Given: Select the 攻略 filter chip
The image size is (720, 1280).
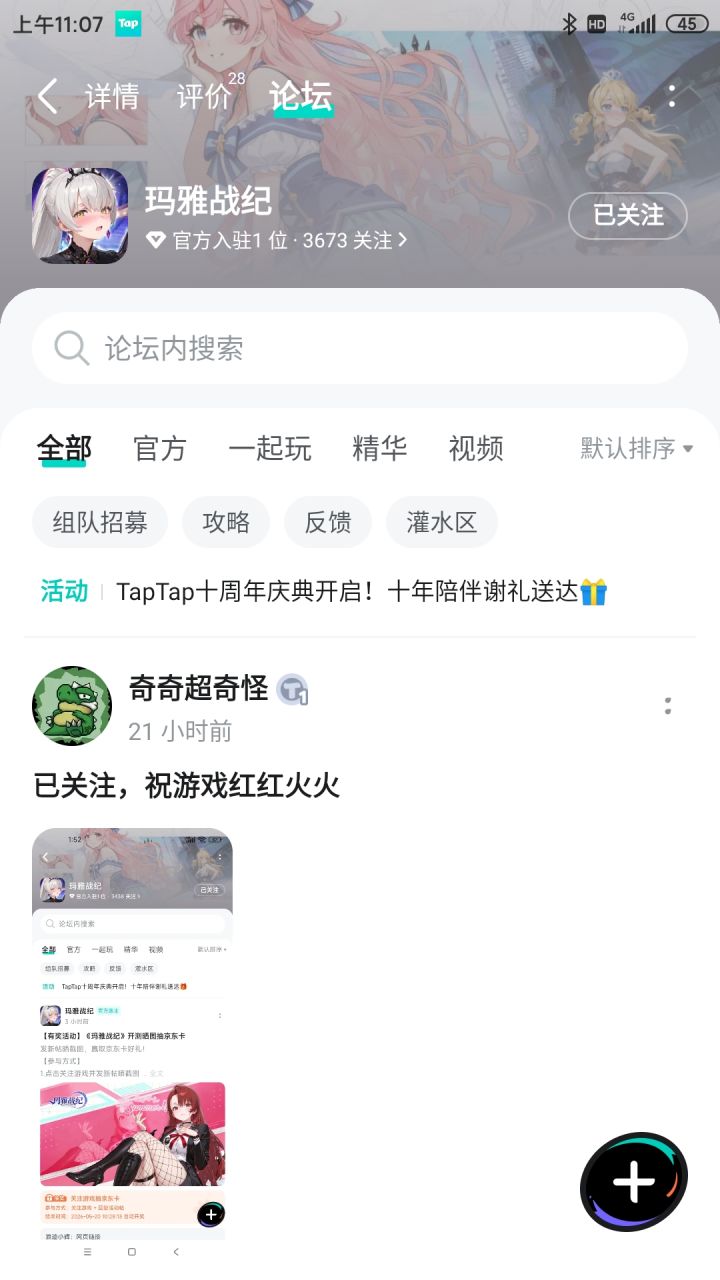Looking at the screenshot, I should pos(226,522).
